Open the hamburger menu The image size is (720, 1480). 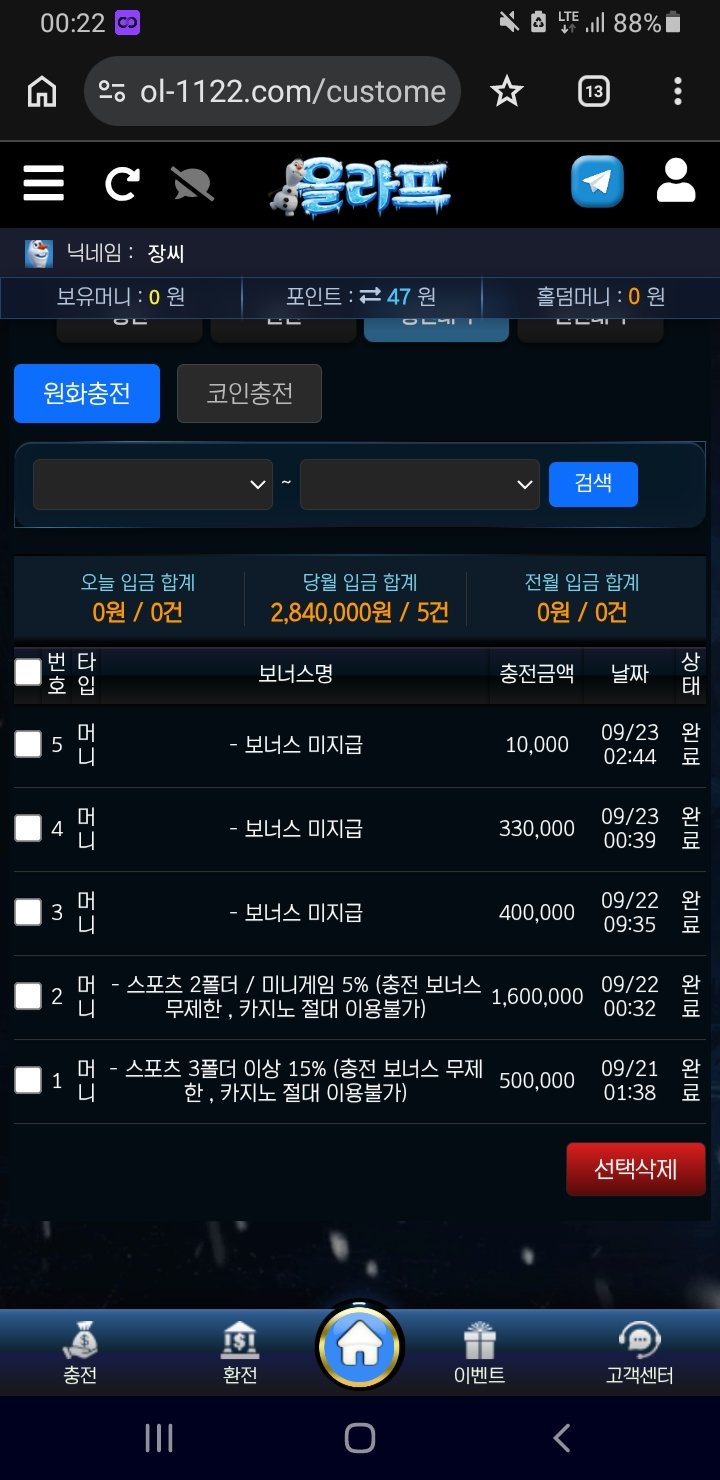(43, 183)
